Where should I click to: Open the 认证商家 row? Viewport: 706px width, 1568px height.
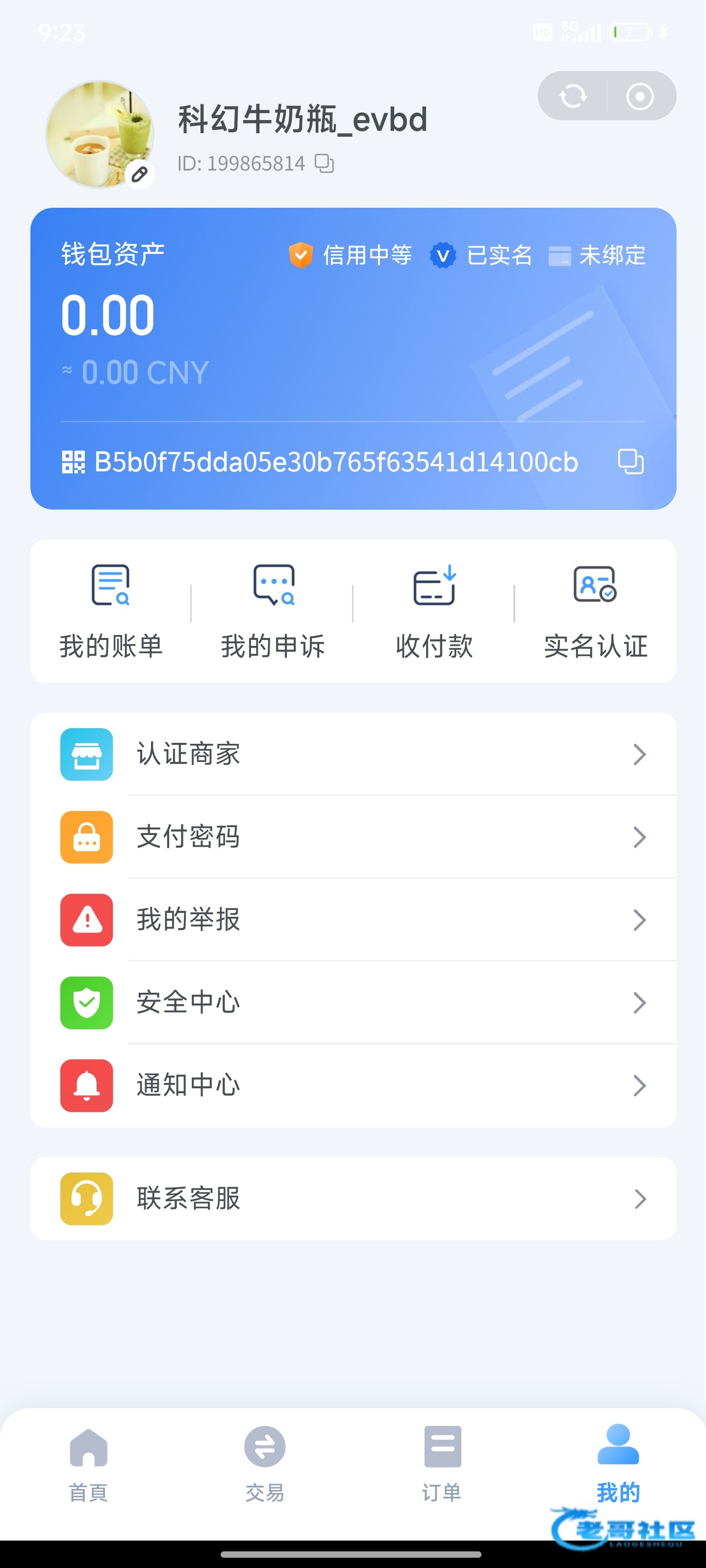[353, 754]
